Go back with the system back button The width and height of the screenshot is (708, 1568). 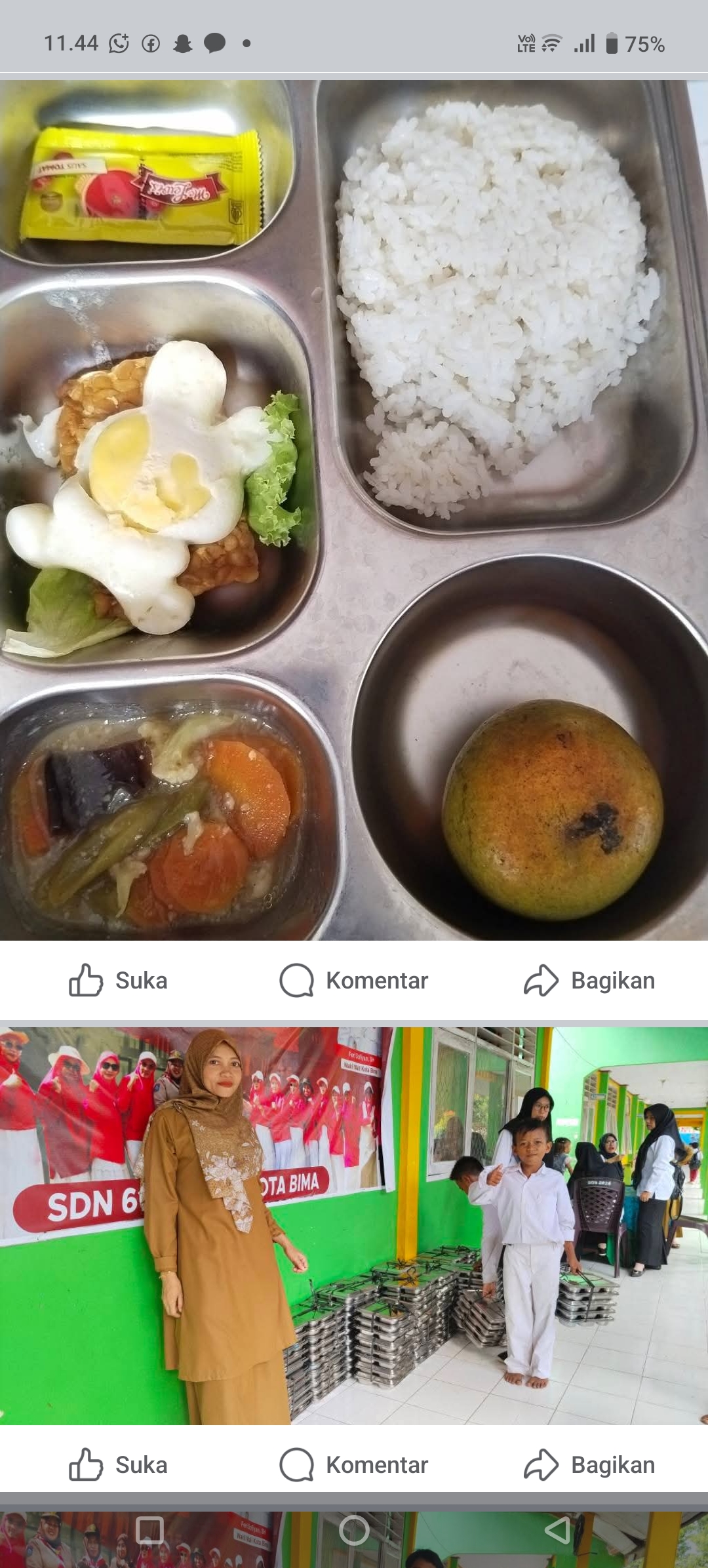point(558,1531)
